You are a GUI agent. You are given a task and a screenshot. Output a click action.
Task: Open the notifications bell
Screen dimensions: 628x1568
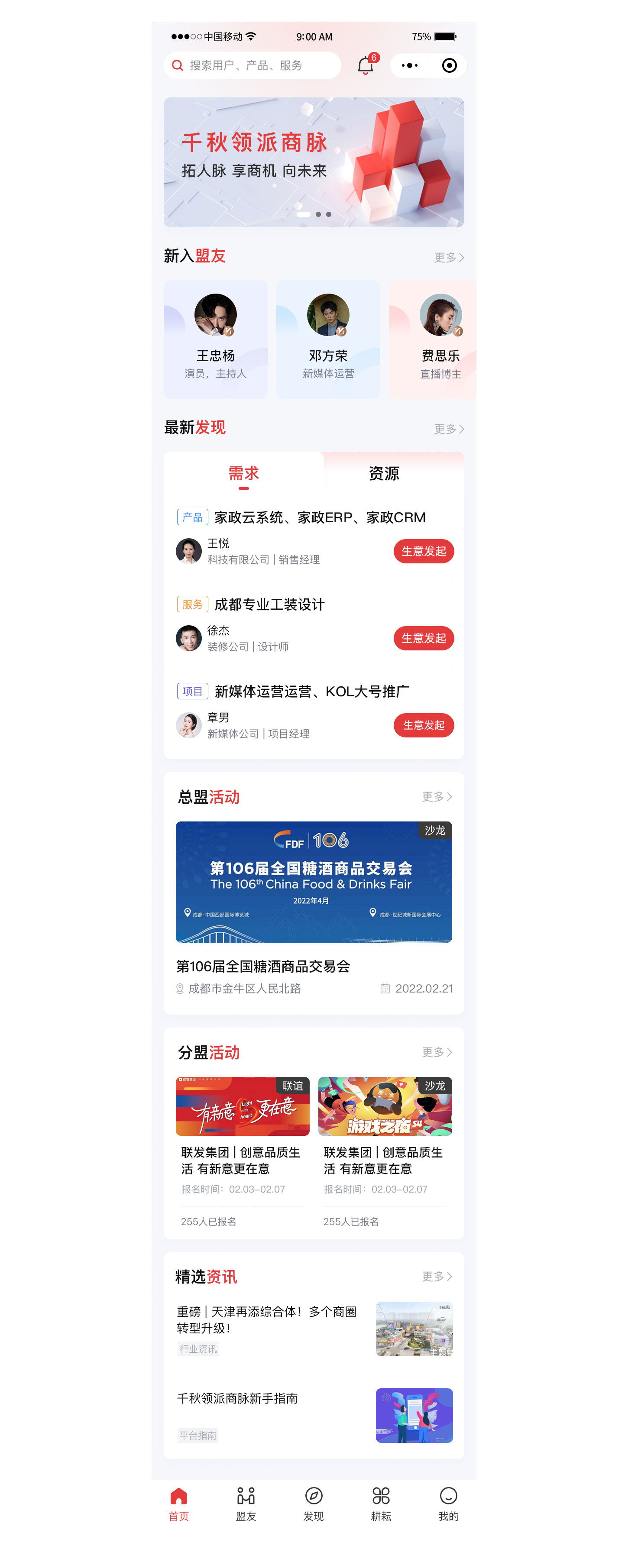tap(365, 65)
